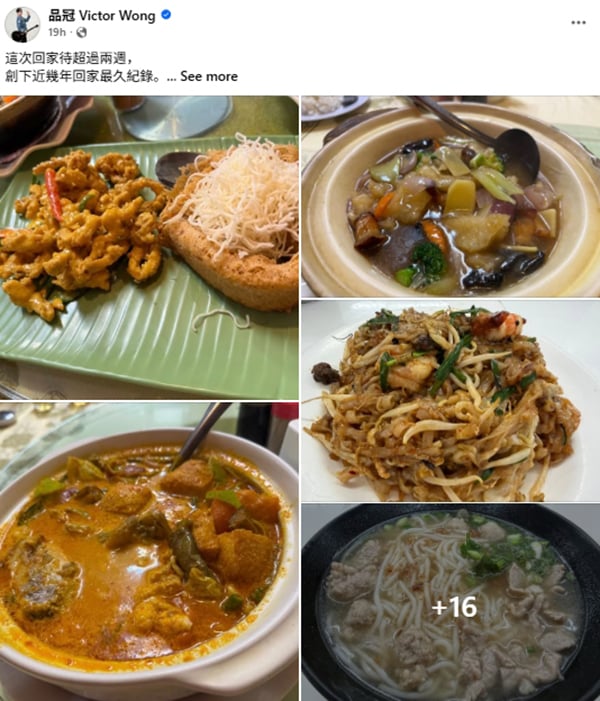Open the orange curry bowl photo
Image resolution: width=600 pixels, height=701 pixels.
pos(149,551)
